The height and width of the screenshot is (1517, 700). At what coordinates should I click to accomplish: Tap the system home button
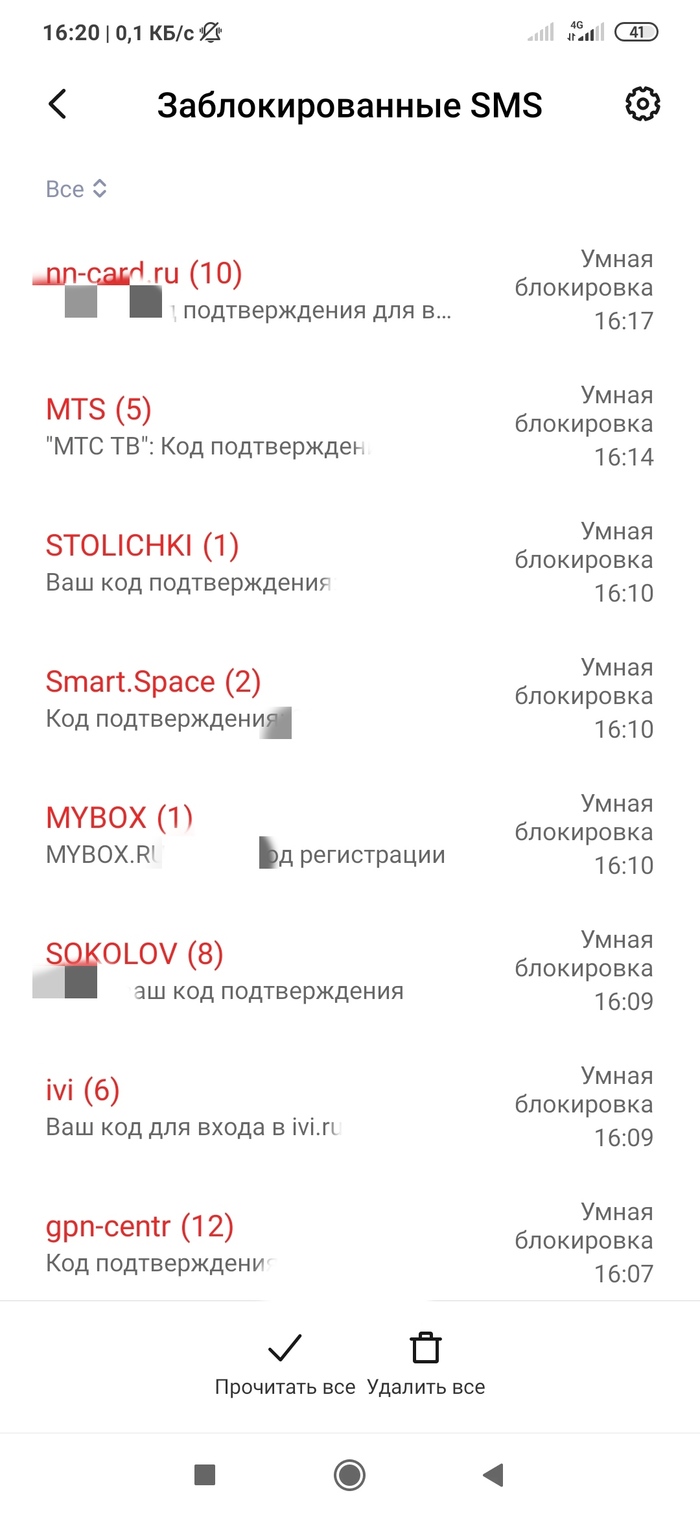tap(349, 1474)
